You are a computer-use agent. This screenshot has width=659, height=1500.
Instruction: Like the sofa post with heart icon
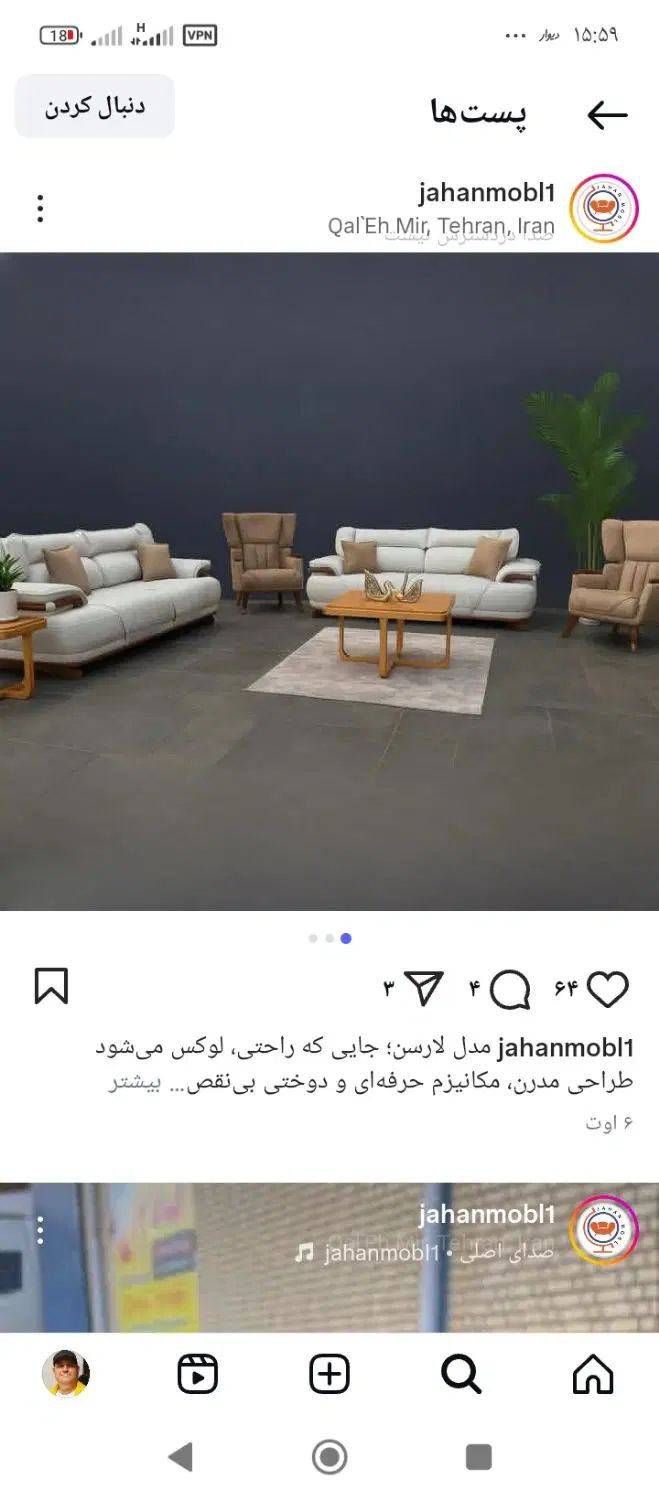(607, 989)
